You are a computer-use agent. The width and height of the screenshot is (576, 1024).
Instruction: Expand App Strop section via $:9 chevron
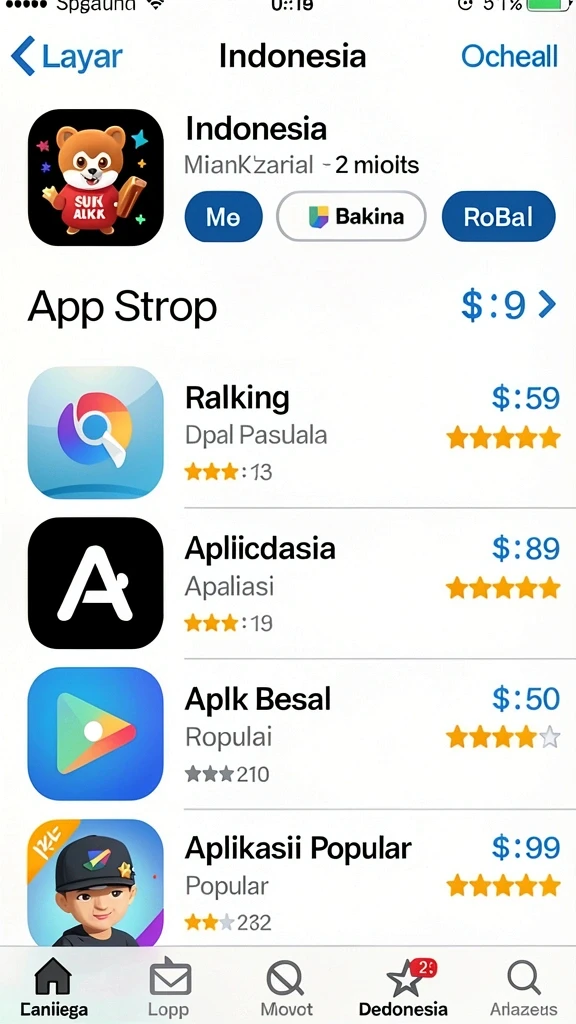508,305
